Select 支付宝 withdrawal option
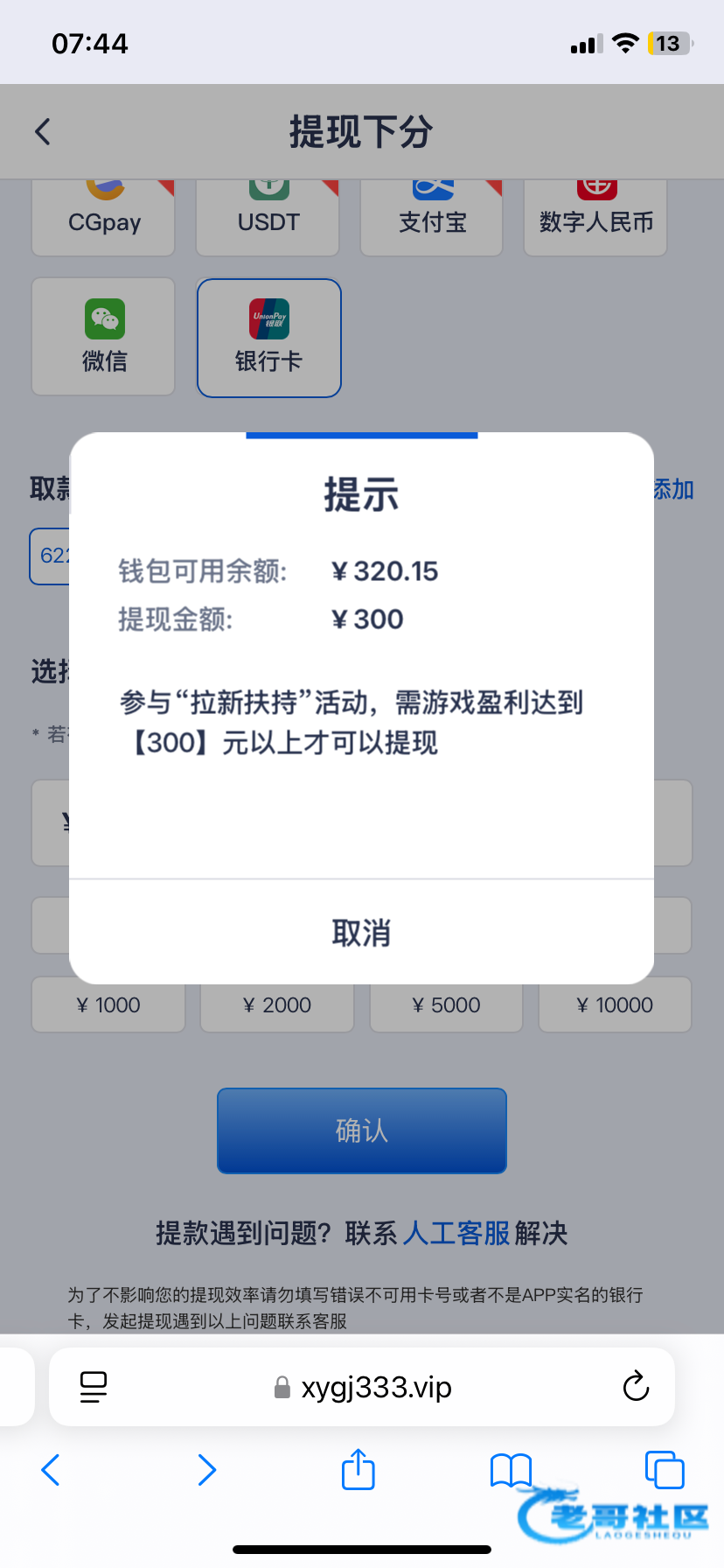Viewport: 724px width, 1568px height. pyautogui.click(x=432, y=219)
